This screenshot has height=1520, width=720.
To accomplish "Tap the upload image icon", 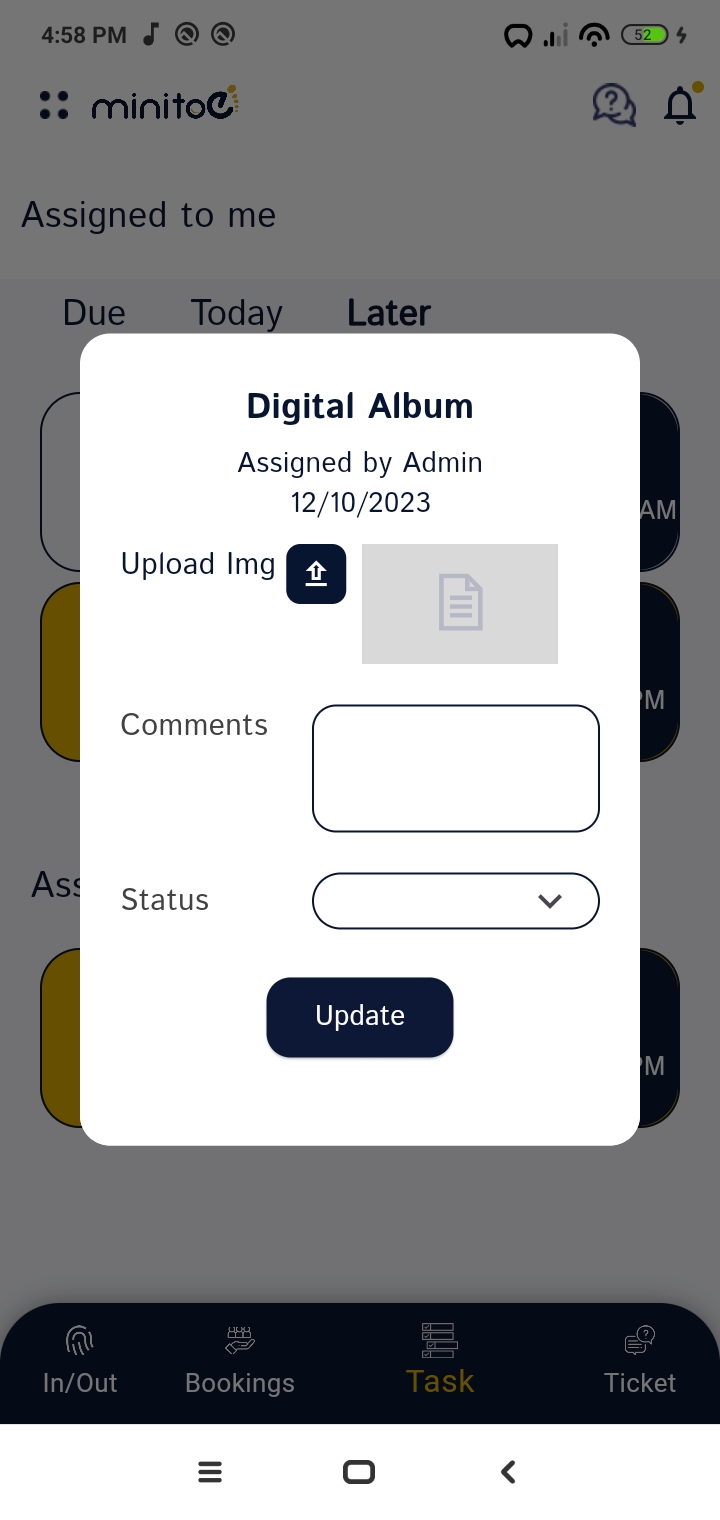I will click(316, 574).
